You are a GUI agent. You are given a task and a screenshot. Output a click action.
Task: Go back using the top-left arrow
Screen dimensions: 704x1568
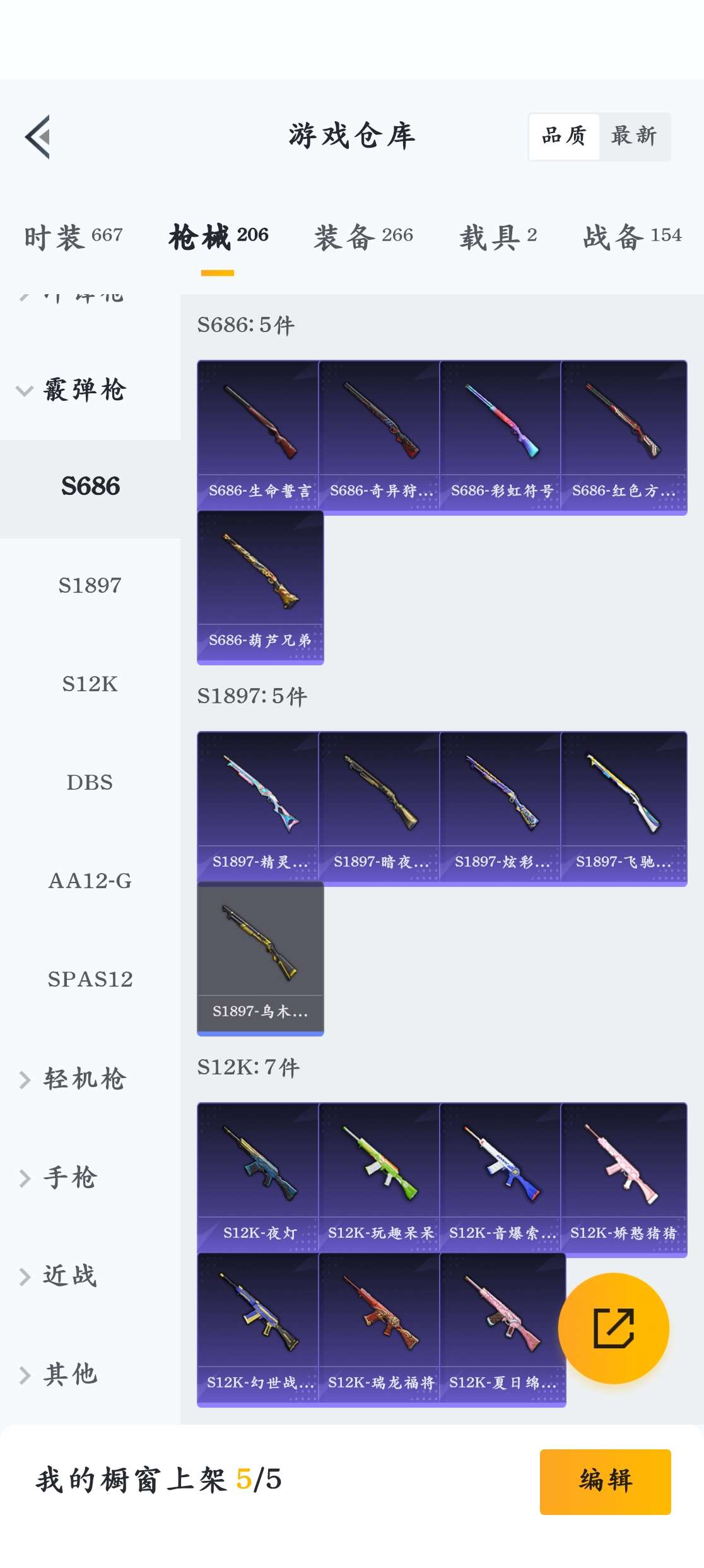click(38, 137)
